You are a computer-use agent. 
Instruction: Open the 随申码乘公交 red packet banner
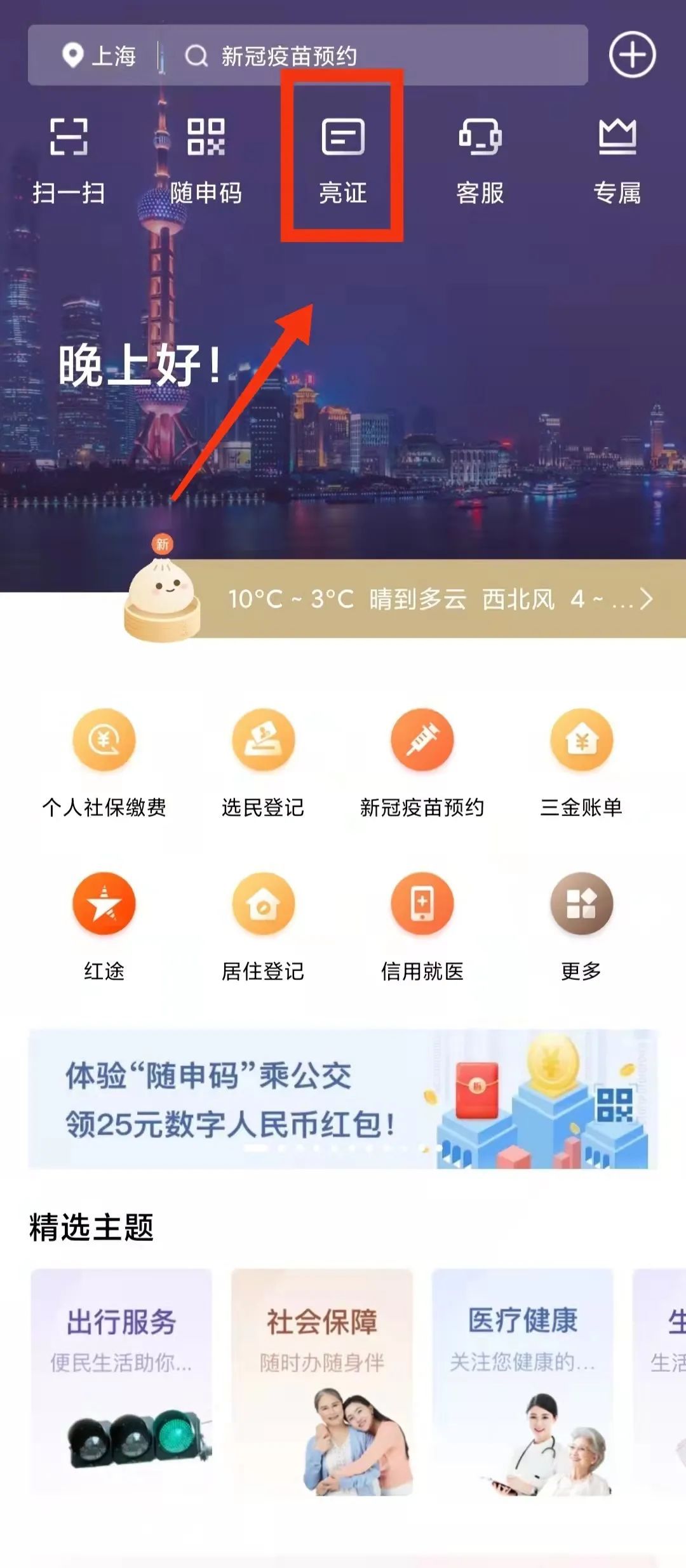(x=343, y=1099)
